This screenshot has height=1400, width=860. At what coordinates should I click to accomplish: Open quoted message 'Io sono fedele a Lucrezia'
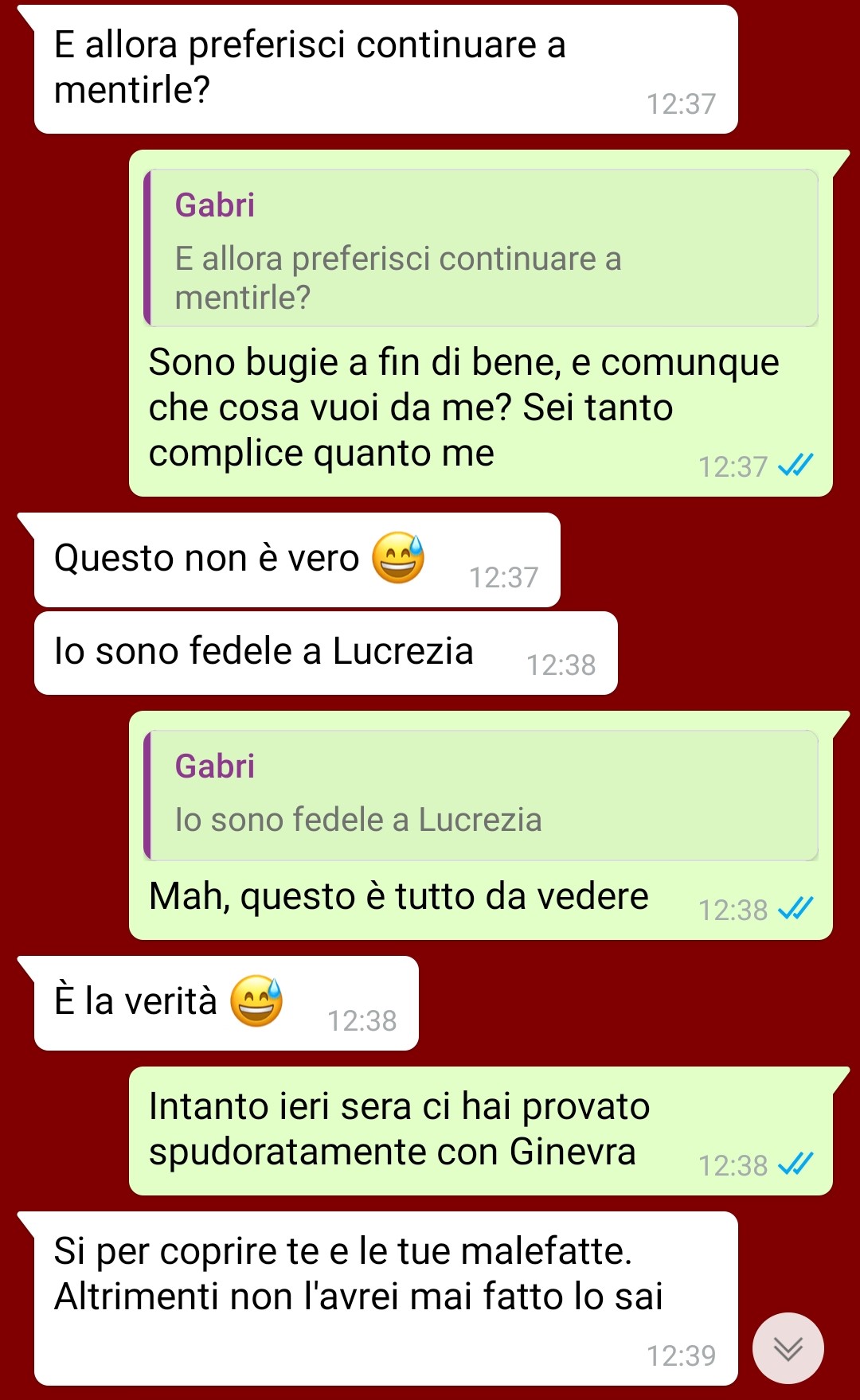[481, 796]
